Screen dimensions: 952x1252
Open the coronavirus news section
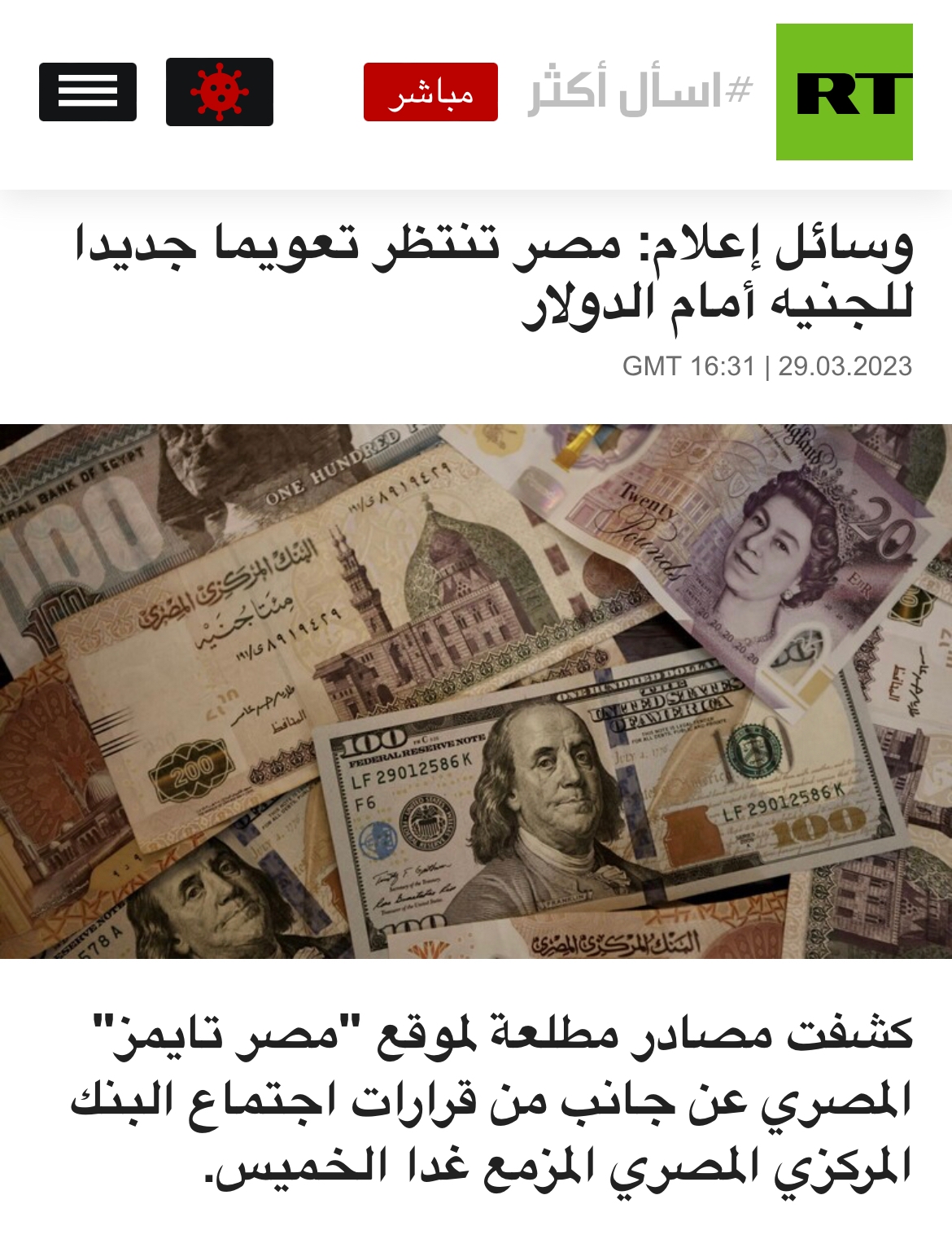click(220, 92)
